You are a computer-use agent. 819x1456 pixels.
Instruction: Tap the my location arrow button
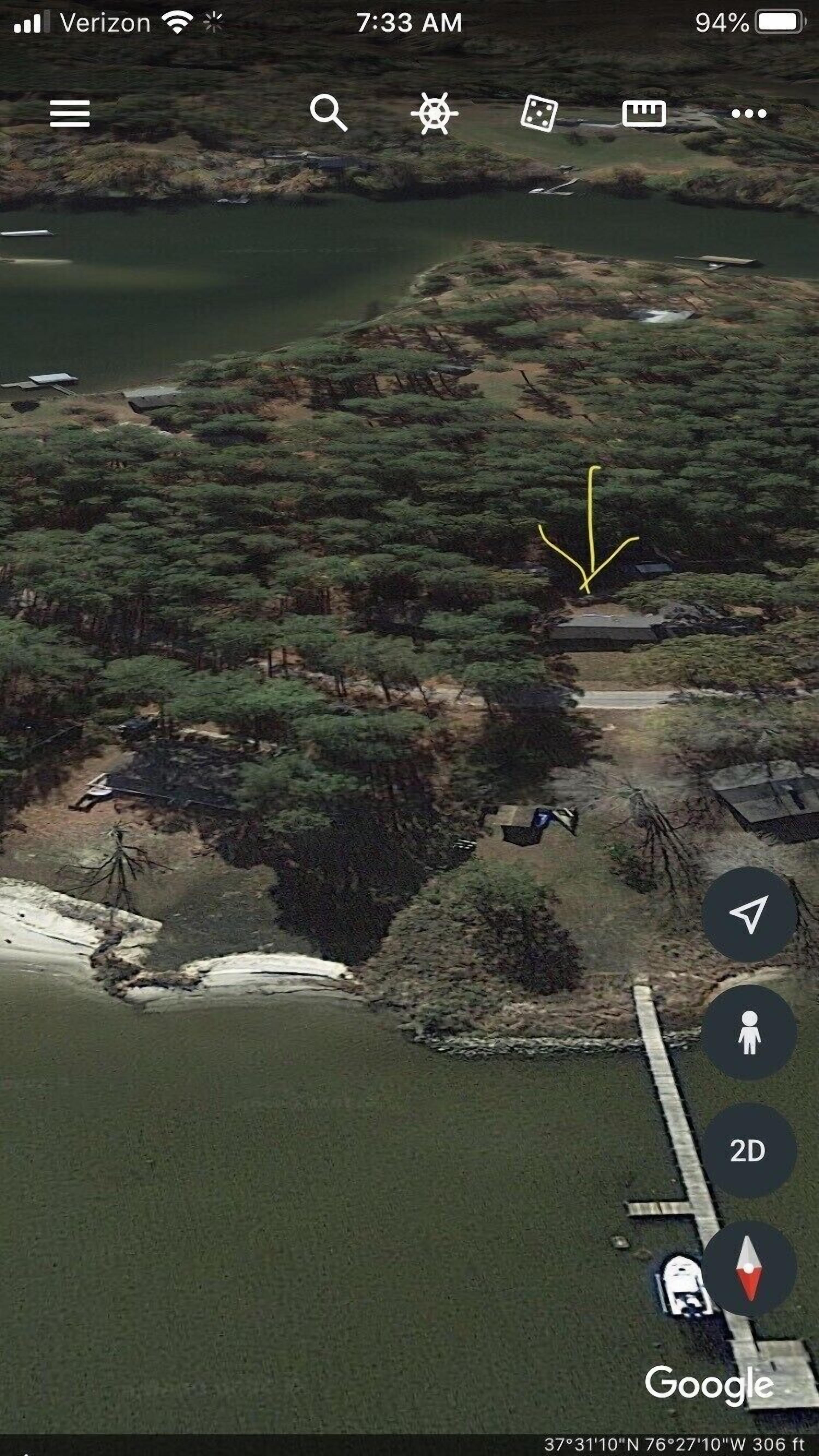[749, 914]
